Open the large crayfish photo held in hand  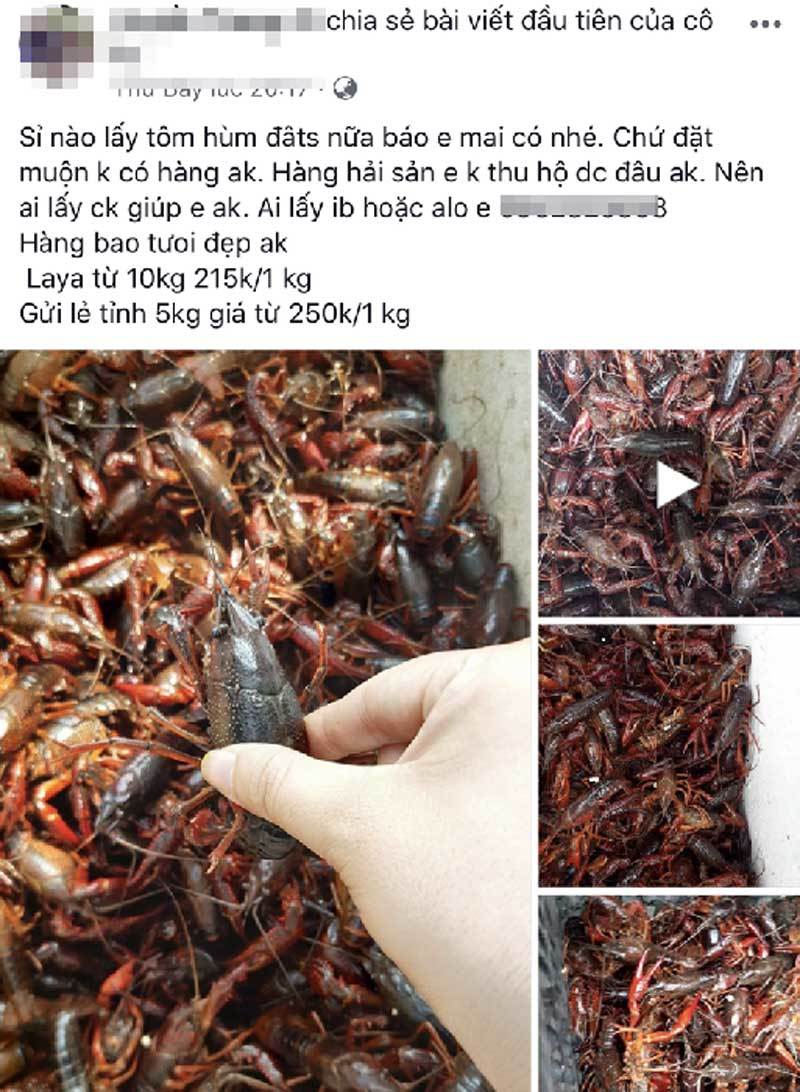point(265,720)
